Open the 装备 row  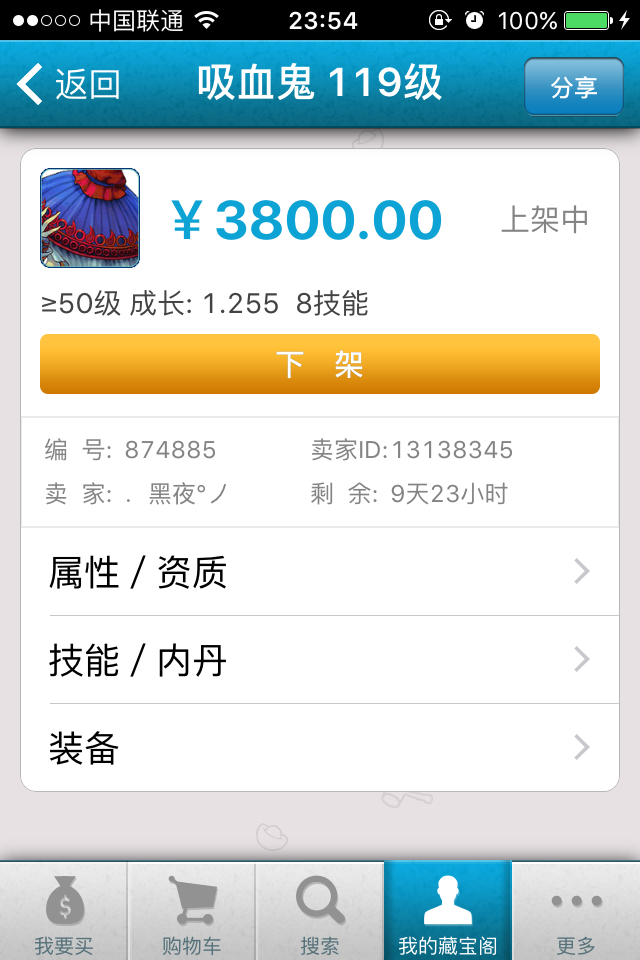(320, 748)
